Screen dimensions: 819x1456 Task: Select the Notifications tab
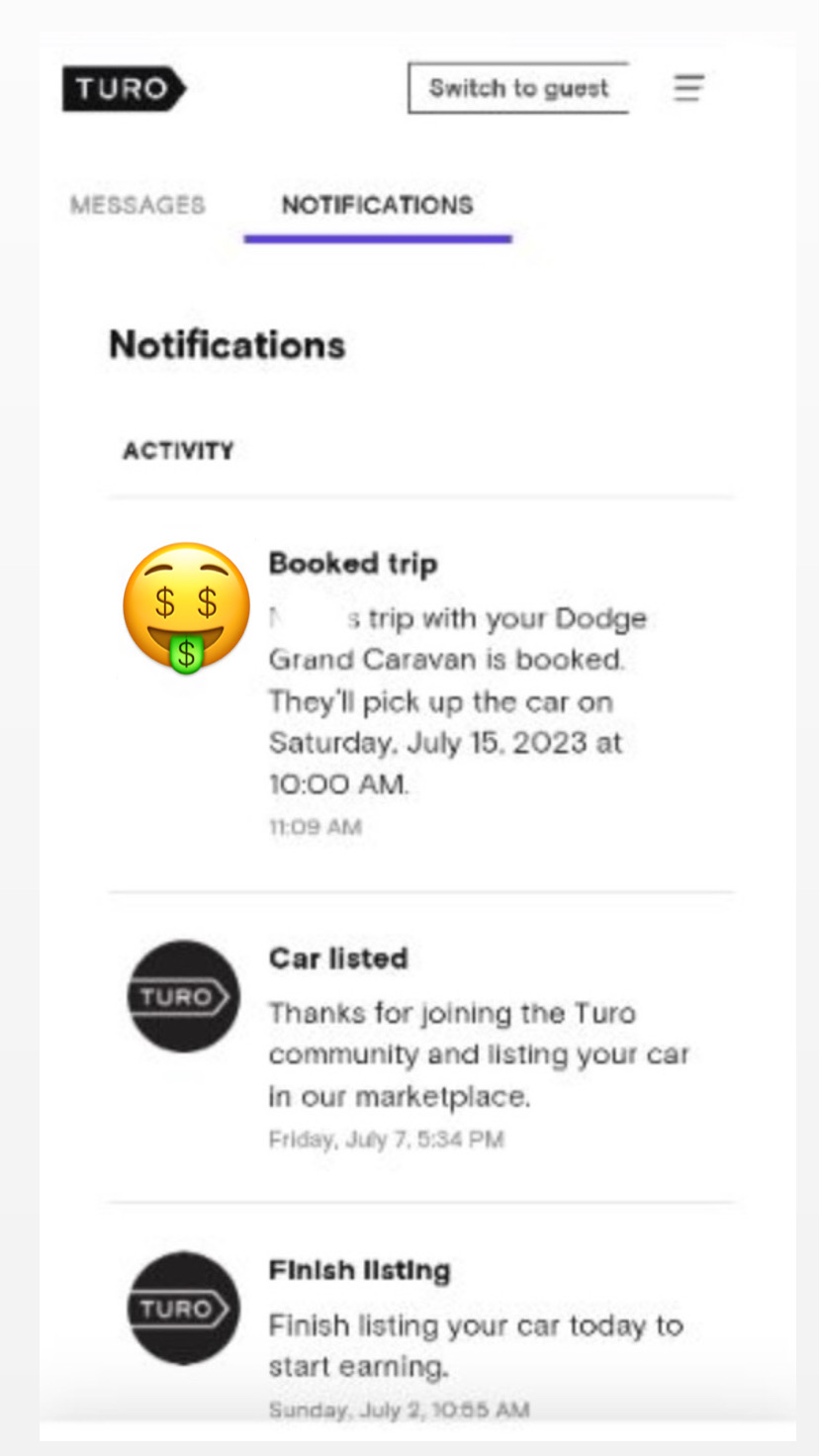377,205
